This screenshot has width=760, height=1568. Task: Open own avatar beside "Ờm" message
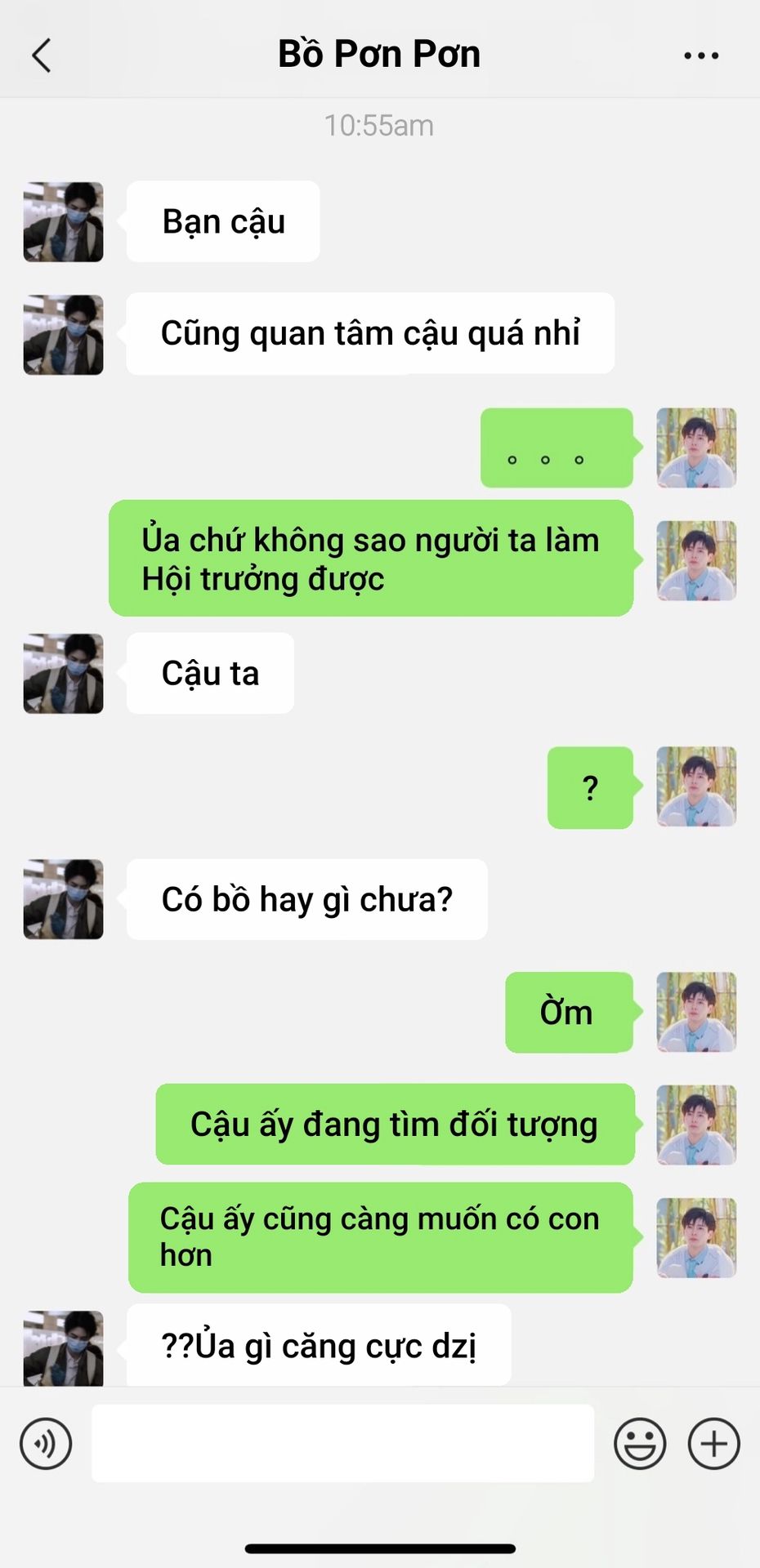coord(696,1012)
